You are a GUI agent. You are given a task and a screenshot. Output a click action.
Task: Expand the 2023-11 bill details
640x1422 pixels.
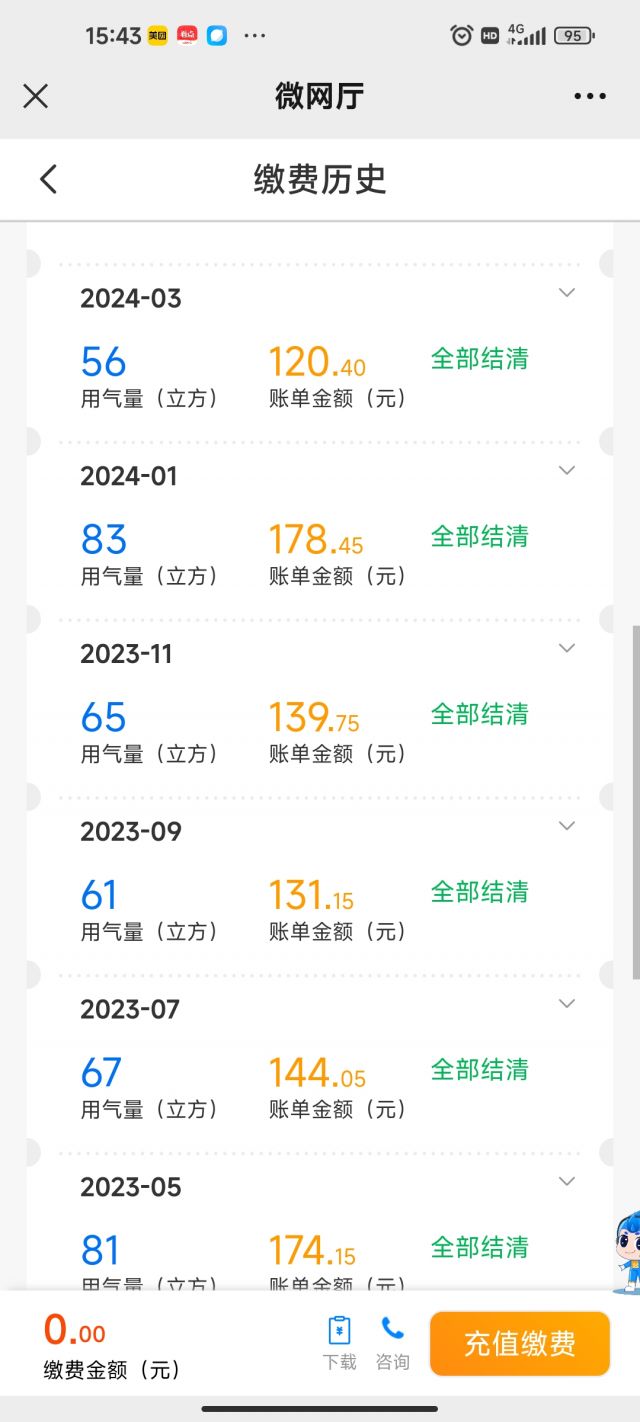point(567,648)
